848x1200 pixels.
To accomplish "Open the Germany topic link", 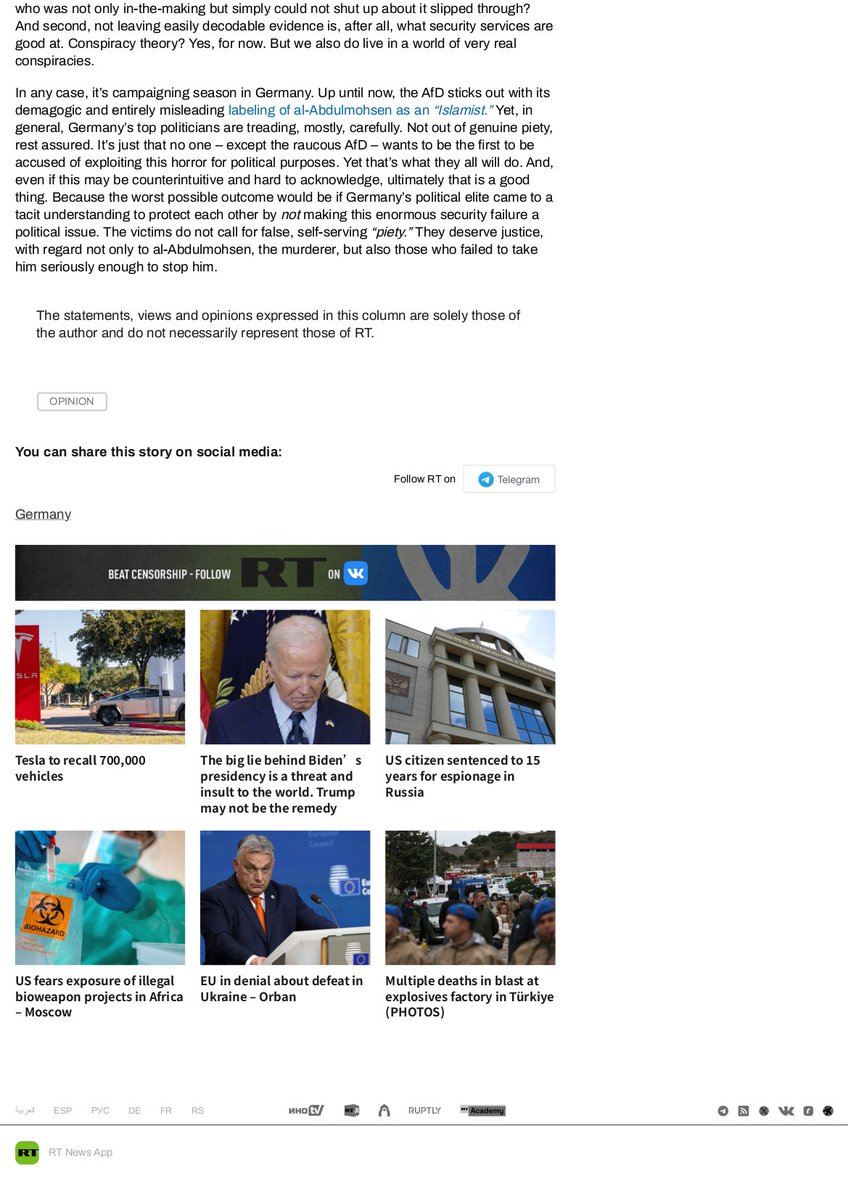I will point(43,514).
